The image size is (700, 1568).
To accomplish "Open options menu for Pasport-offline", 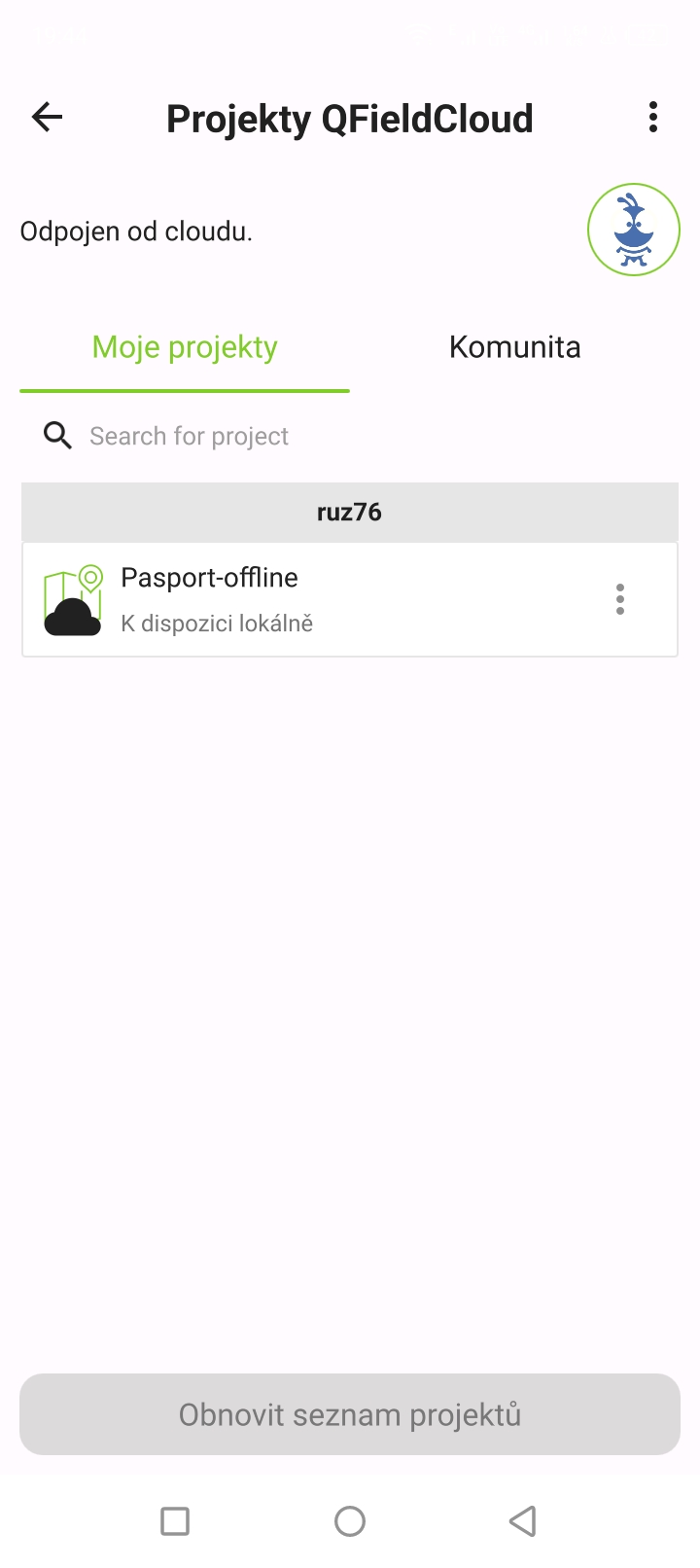I will (620, 599).
